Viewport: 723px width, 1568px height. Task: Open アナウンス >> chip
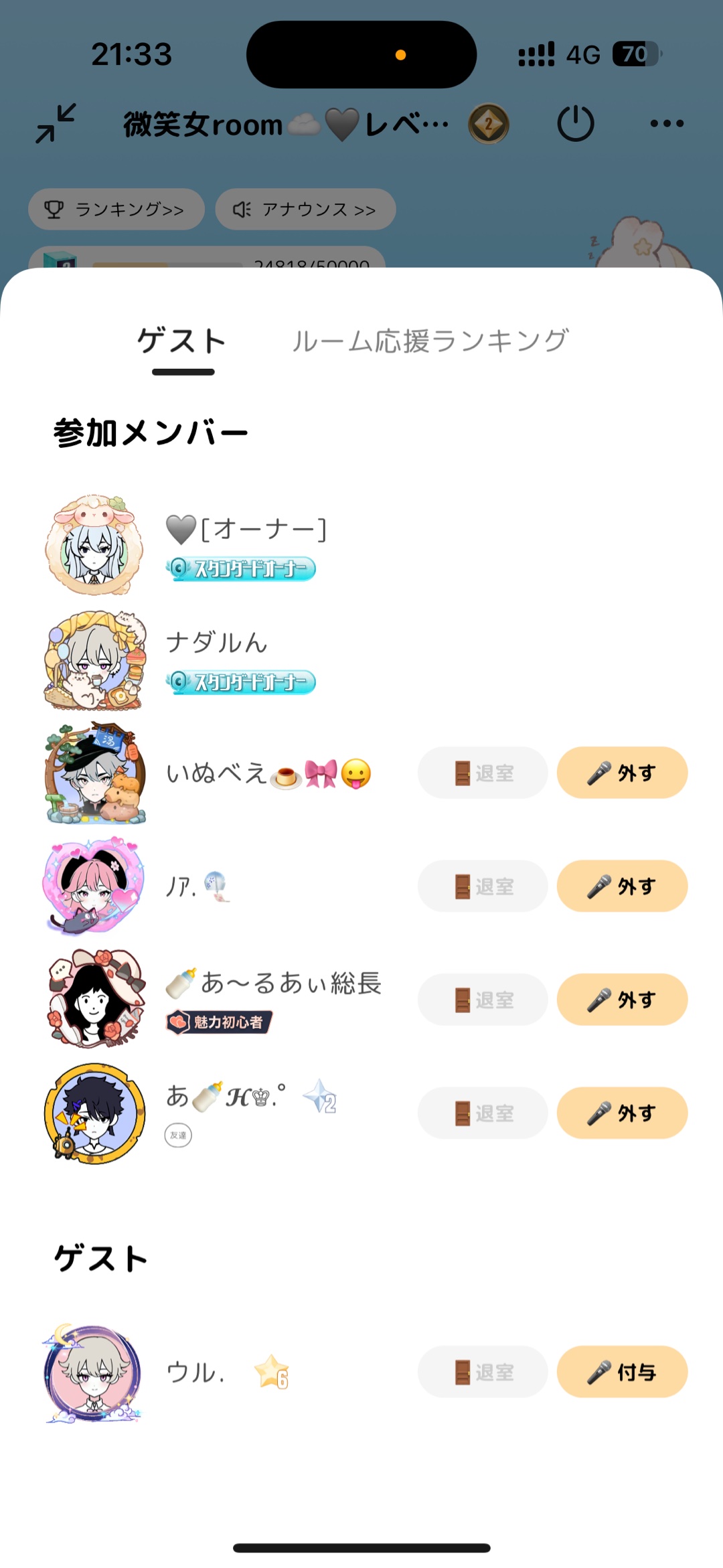coord(305,210)
